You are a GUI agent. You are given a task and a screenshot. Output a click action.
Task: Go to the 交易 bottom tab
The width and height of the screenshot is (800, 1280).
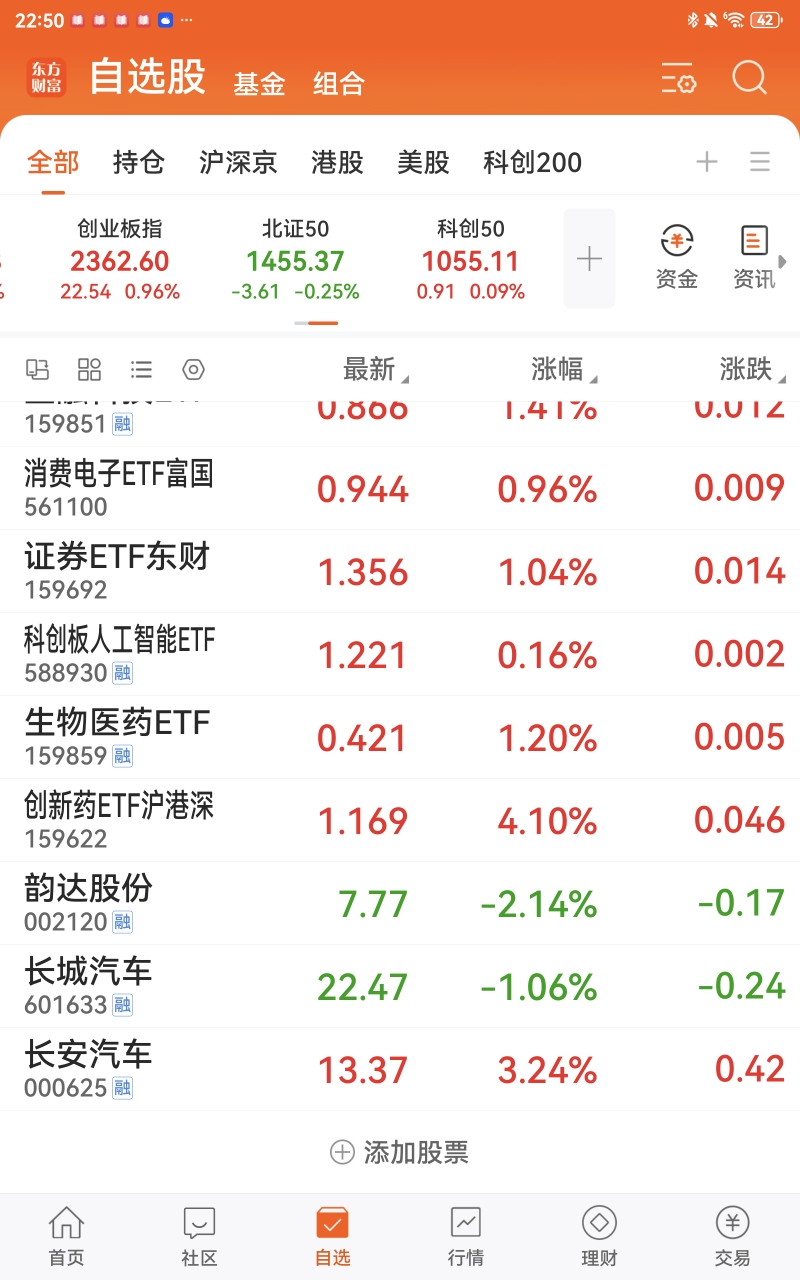point(732,1236)
